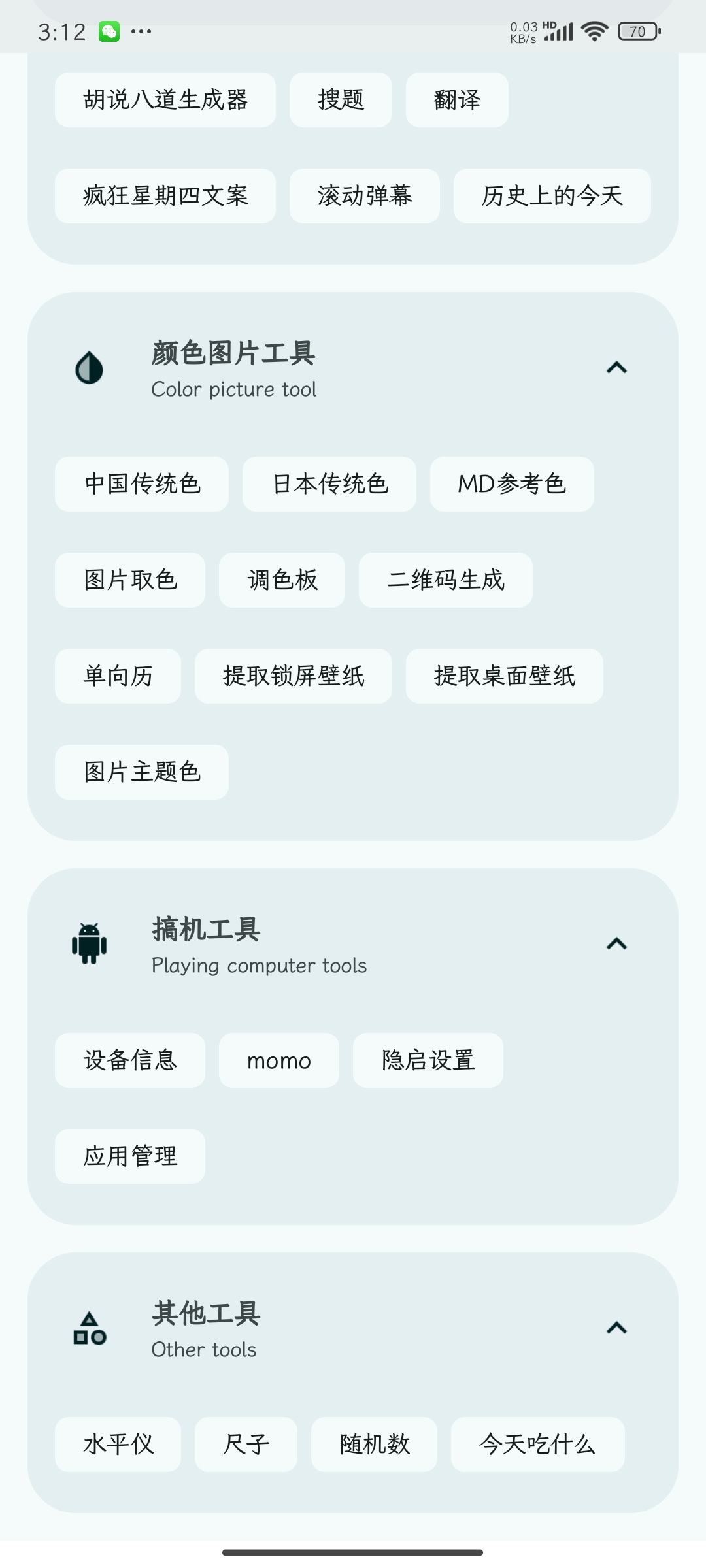Open the 图片取色 tool
Screen dimensions: 706x1568
pos(130,580)
